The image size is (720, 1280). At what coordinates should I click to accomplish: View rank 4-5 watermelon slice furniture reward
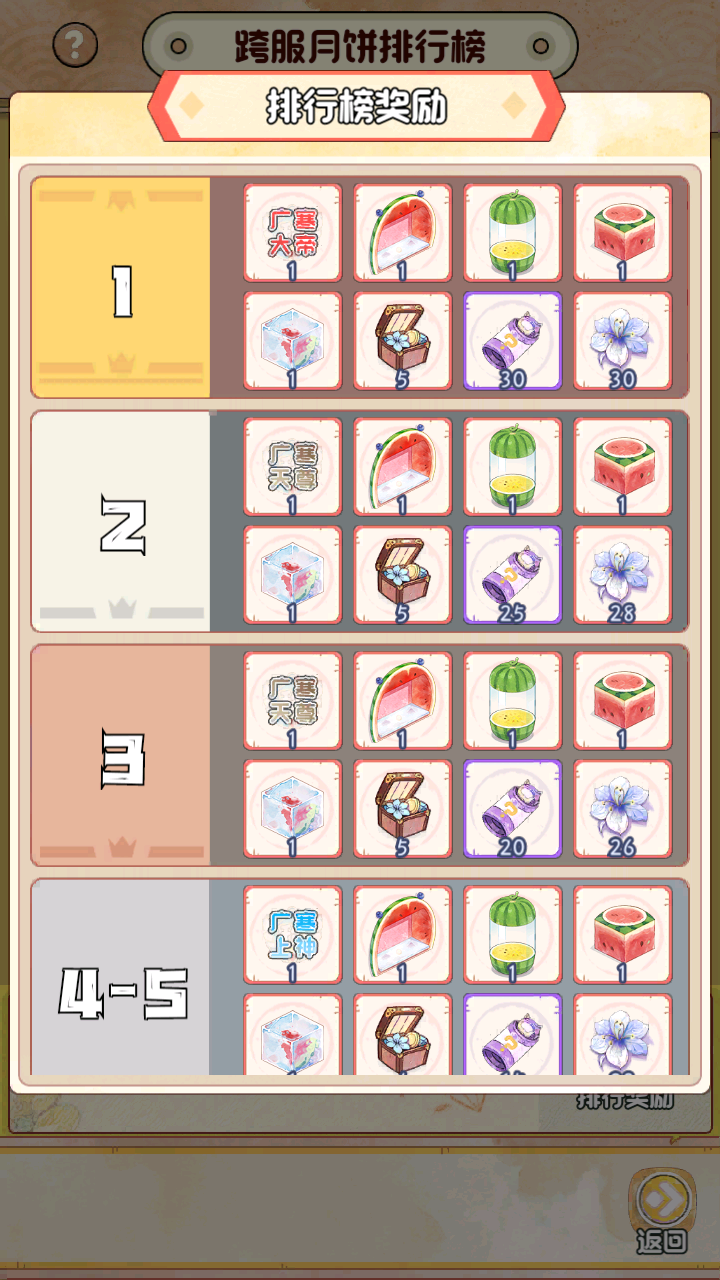click(x=402, y=934)
